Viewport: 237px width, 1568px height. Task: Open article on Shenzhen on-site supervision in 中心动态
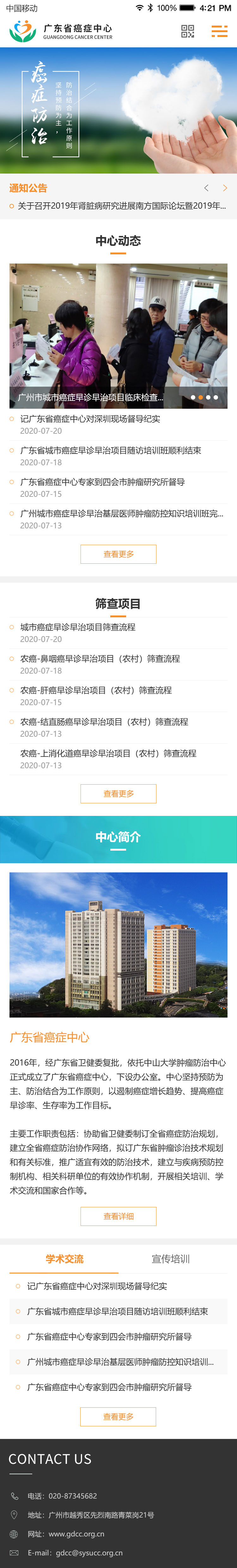(x=90, y=419)
